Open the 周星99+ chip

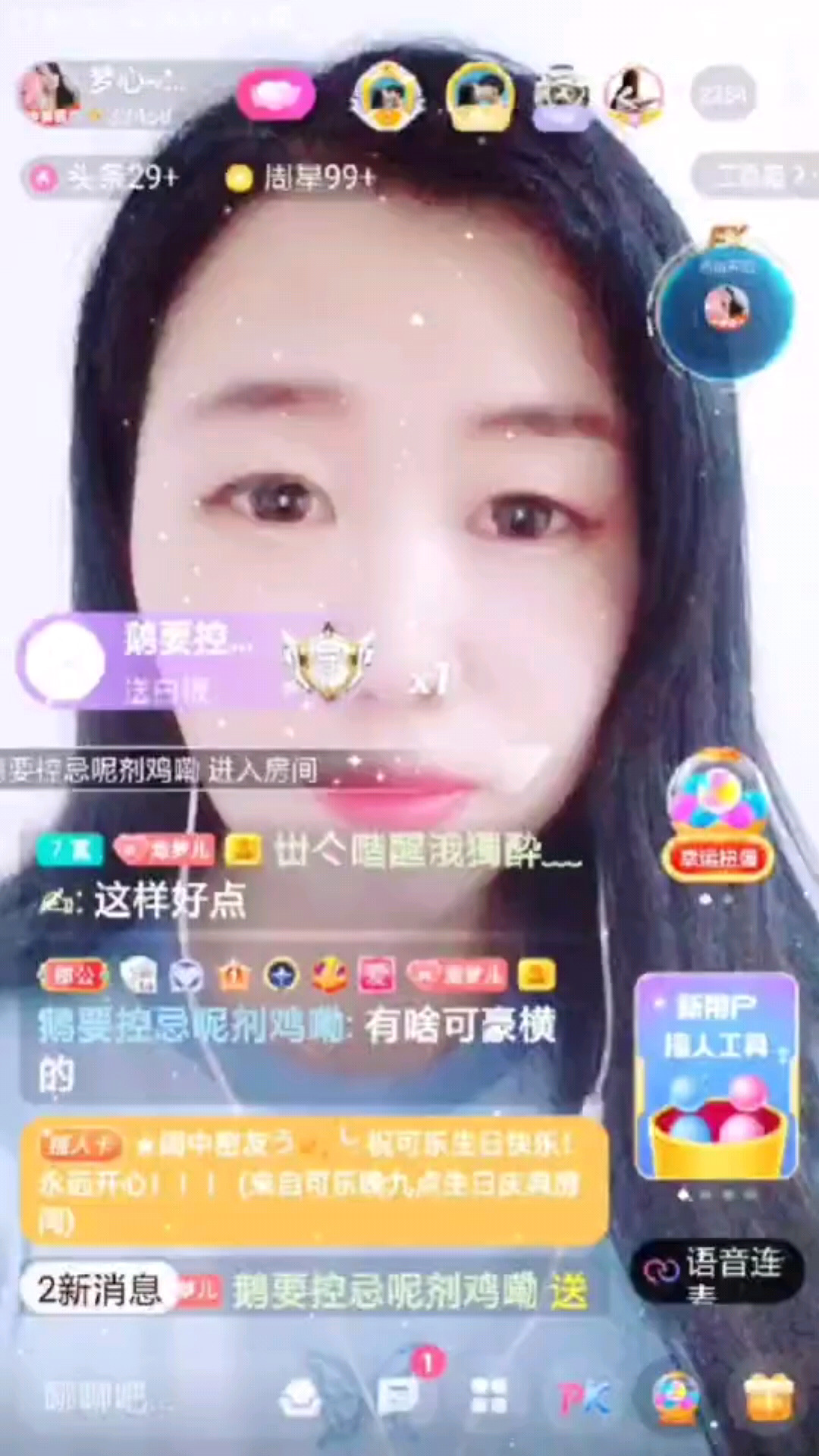pyautogui.click(x=302, y=178)
